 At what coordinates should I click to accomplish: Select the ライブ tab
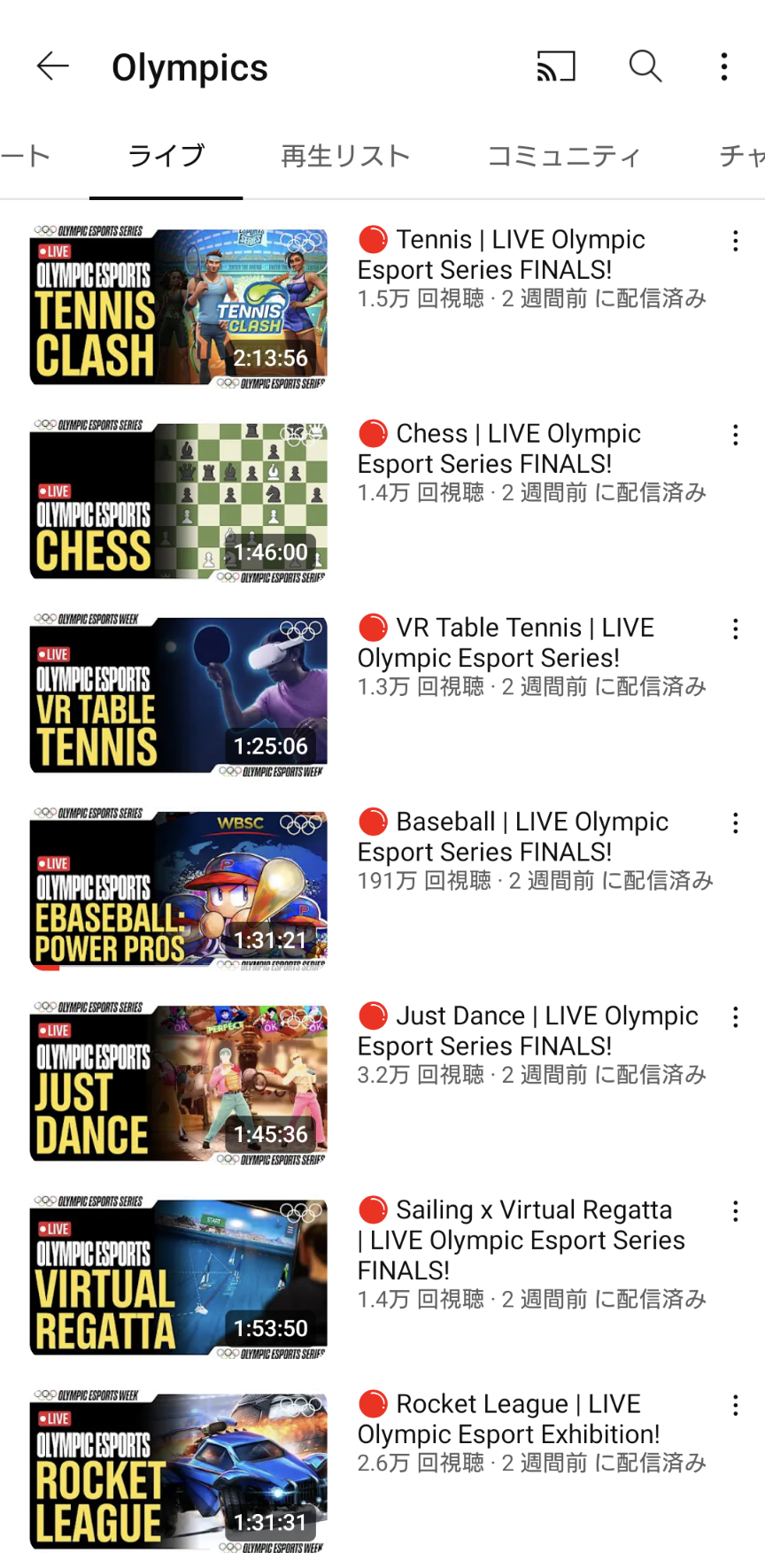(166, 157)
